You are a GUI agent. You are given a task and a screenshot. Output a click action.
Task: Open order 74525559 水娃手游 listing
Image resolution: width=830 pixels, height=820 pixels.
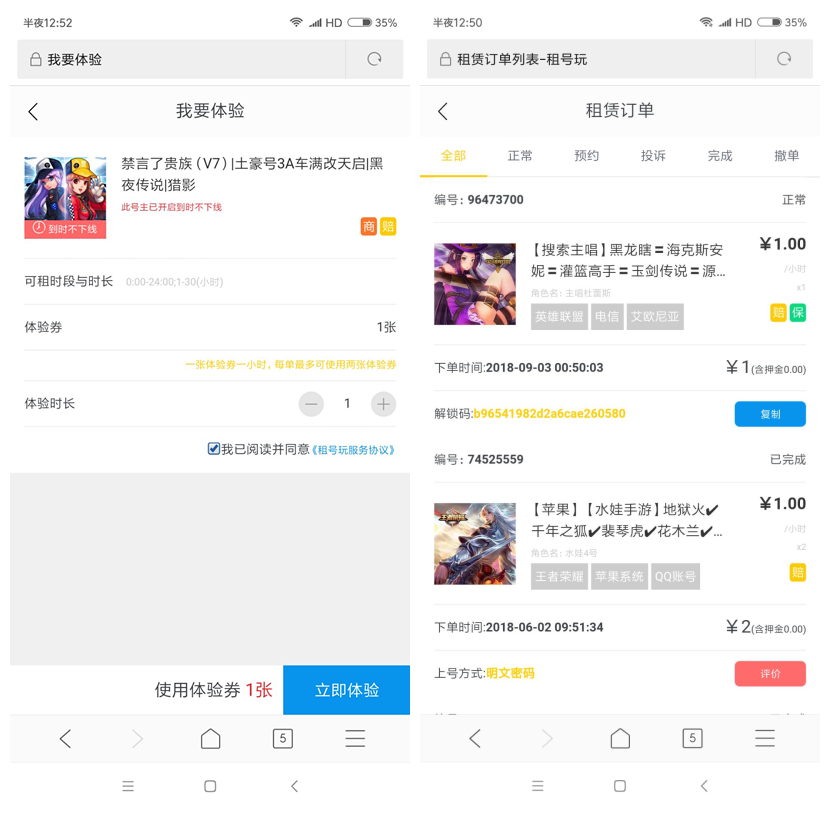(x=627, y=520)
